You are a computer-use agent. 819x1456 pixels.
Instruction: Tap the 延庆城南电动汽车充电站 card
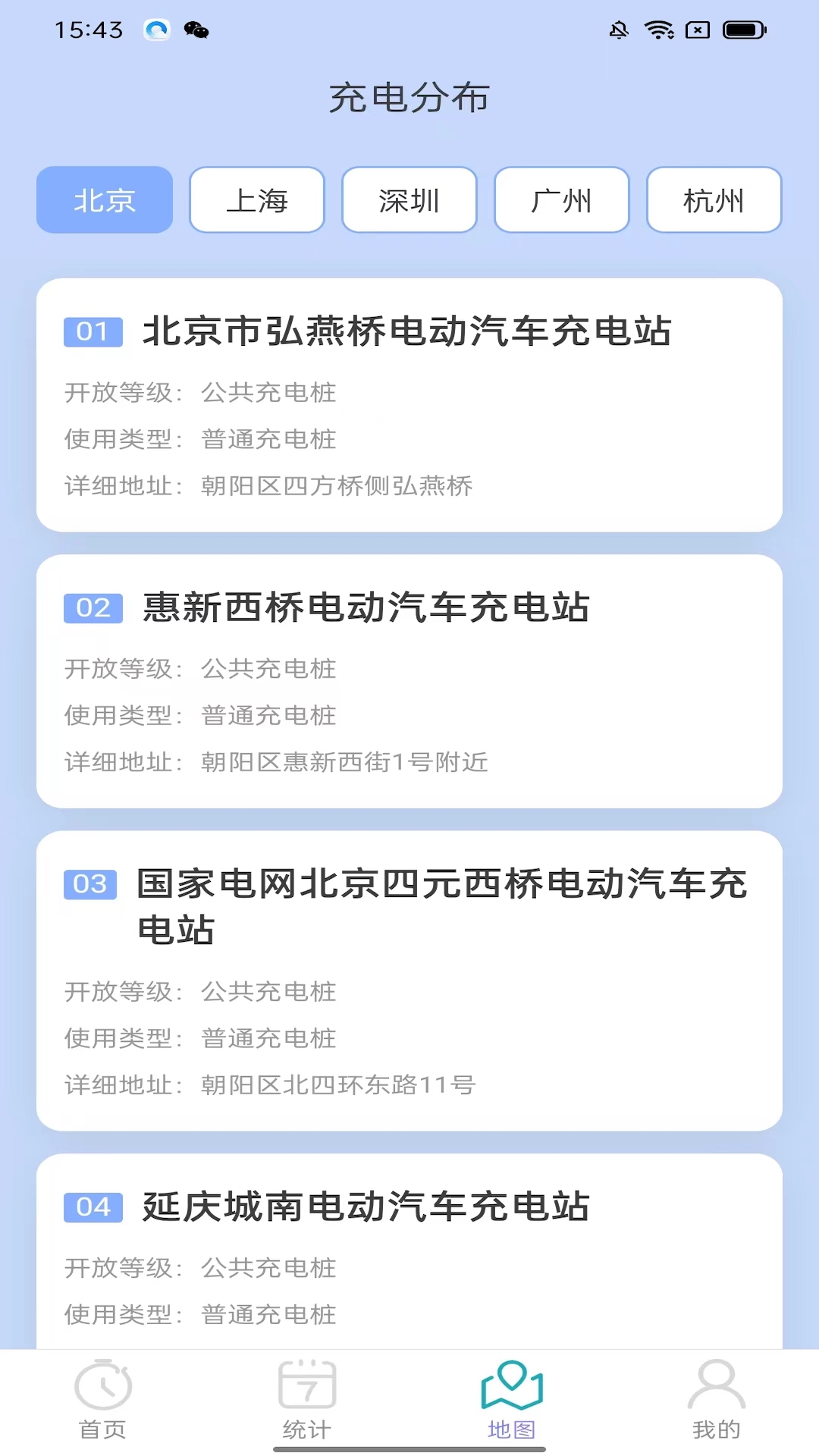[x=409, y=1251]
